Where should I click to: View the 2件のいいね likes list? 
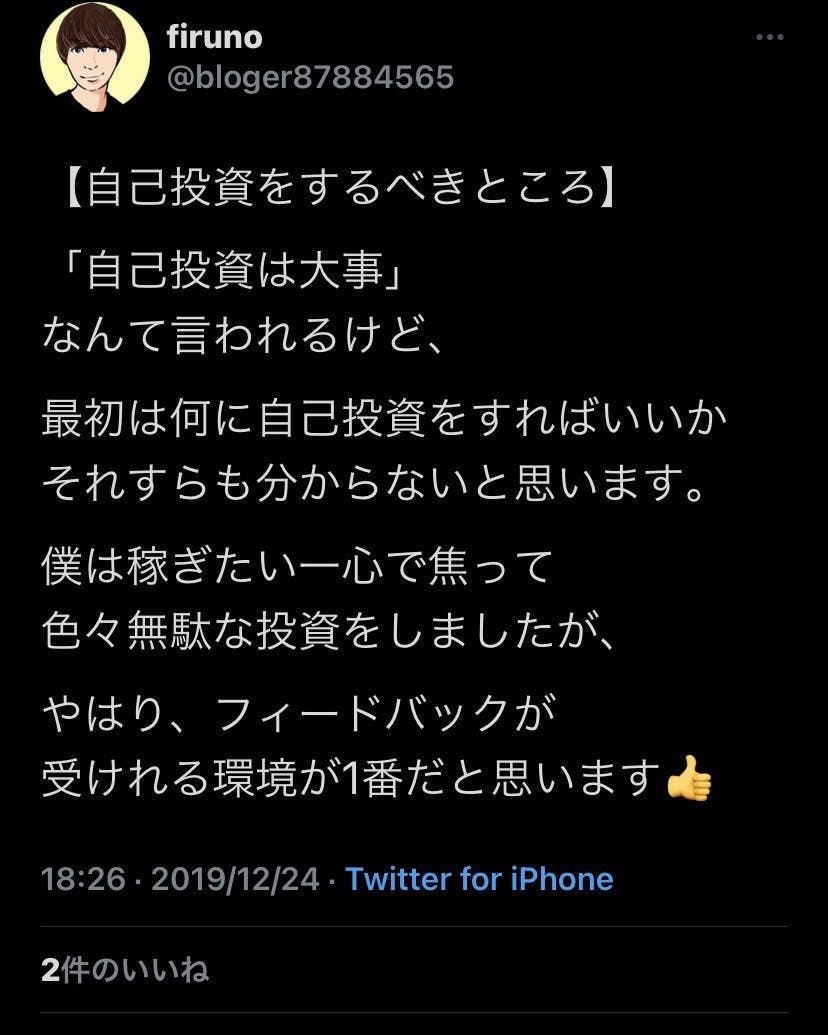pyautogui.click(x=125, y=969)
